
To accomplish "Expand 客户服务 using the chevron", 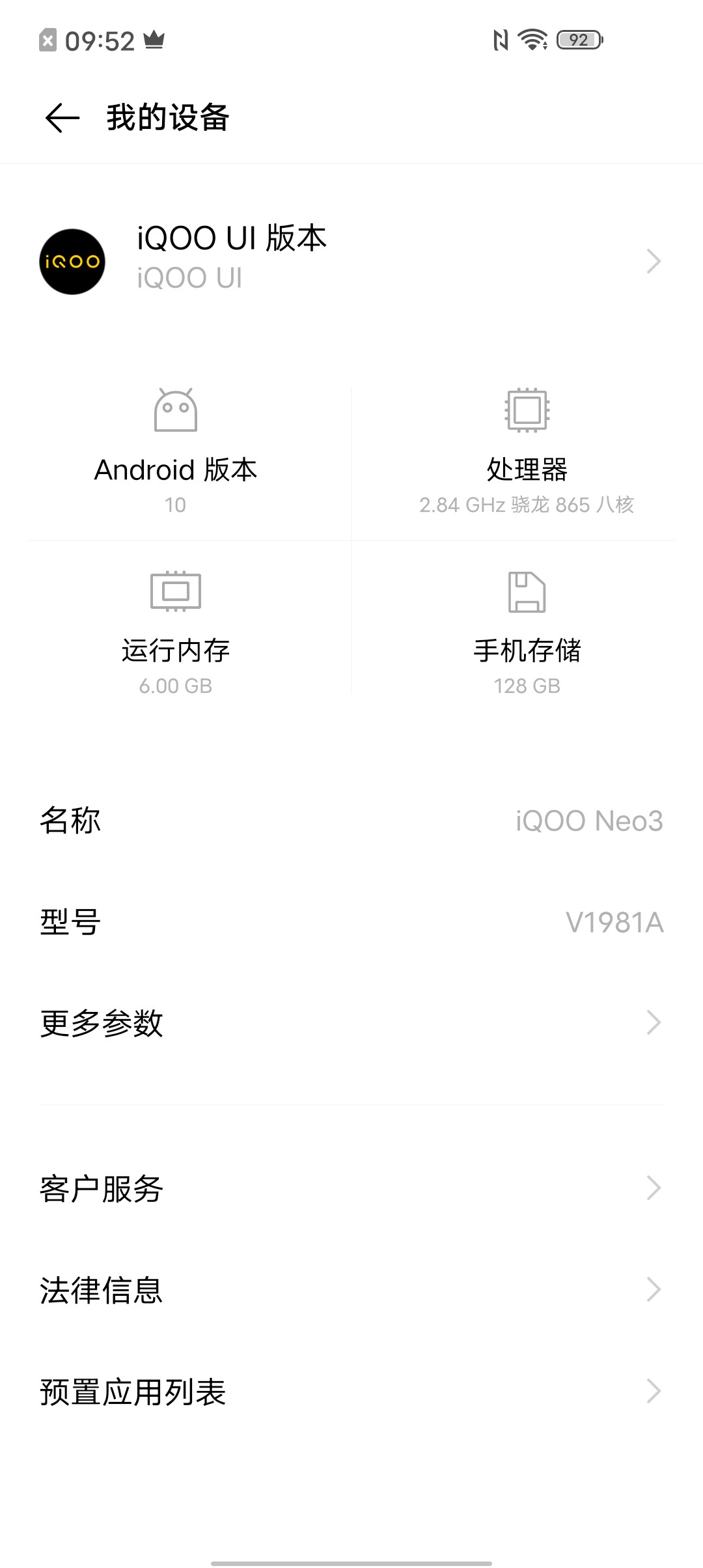I will [653, 1189].
